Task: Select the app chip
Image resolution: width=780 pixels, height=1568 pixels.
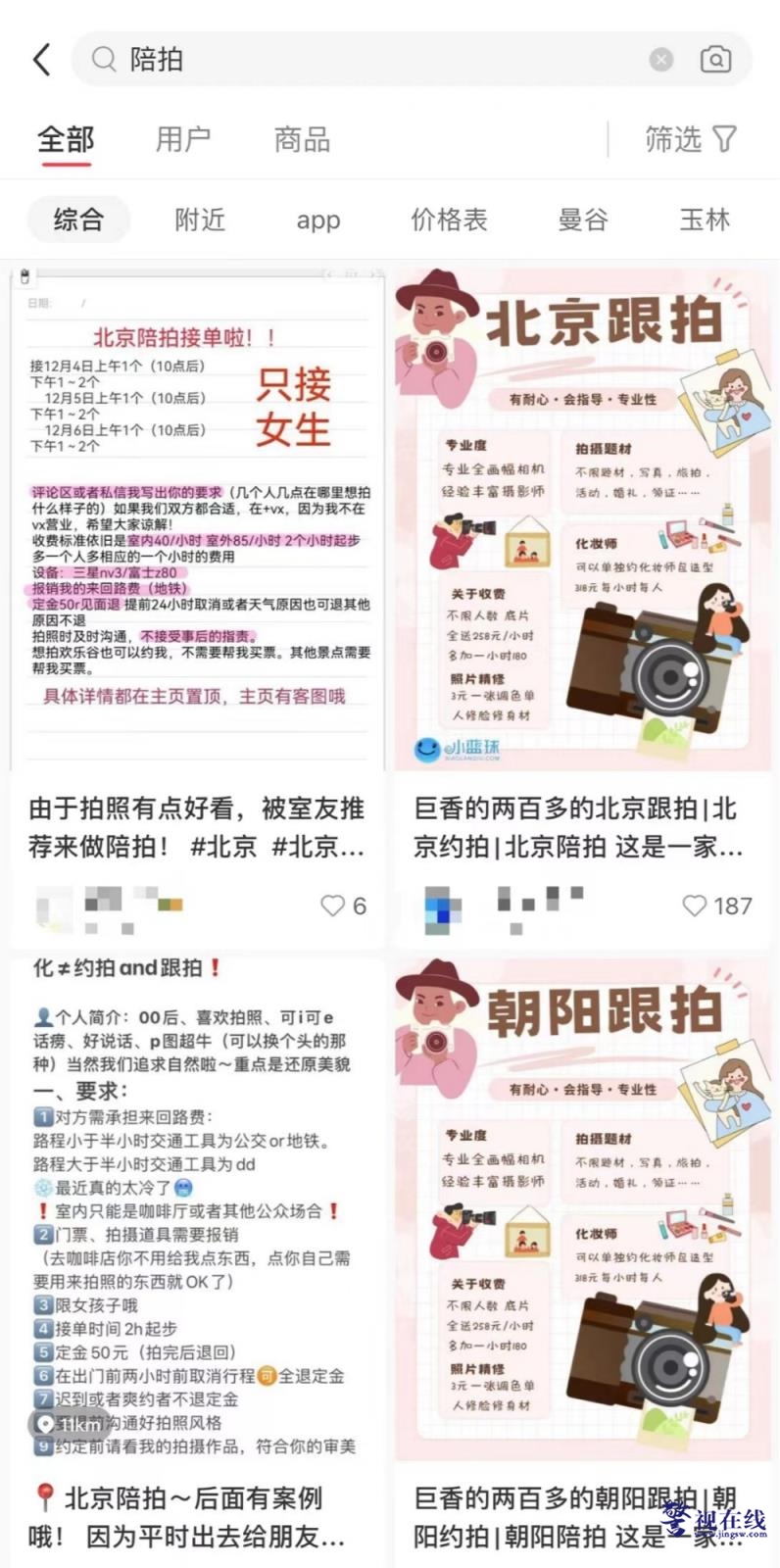Action: coord(318,220)
